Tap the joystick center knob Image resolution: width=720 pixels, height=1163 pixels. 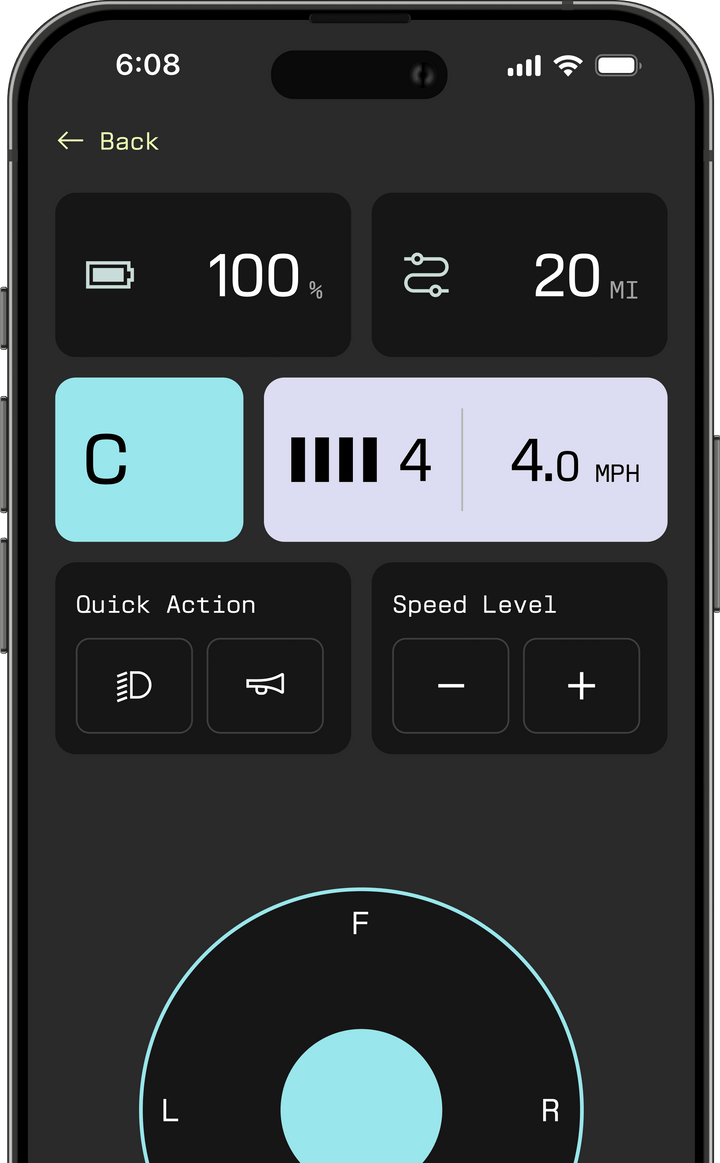coord(361,1096)
